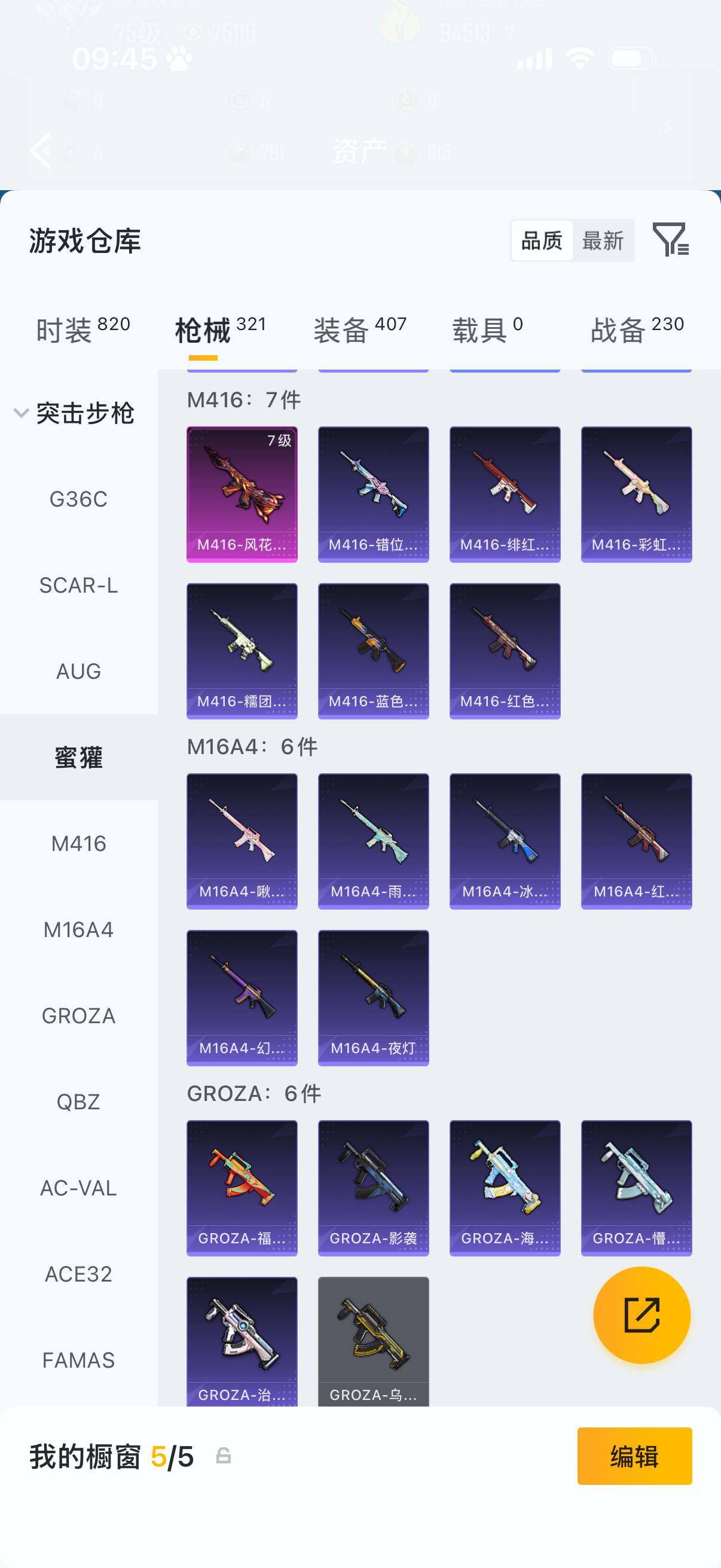The image size is (721, 1568).
Task: Switch to the 载具 tab
Action: (487, 330)
